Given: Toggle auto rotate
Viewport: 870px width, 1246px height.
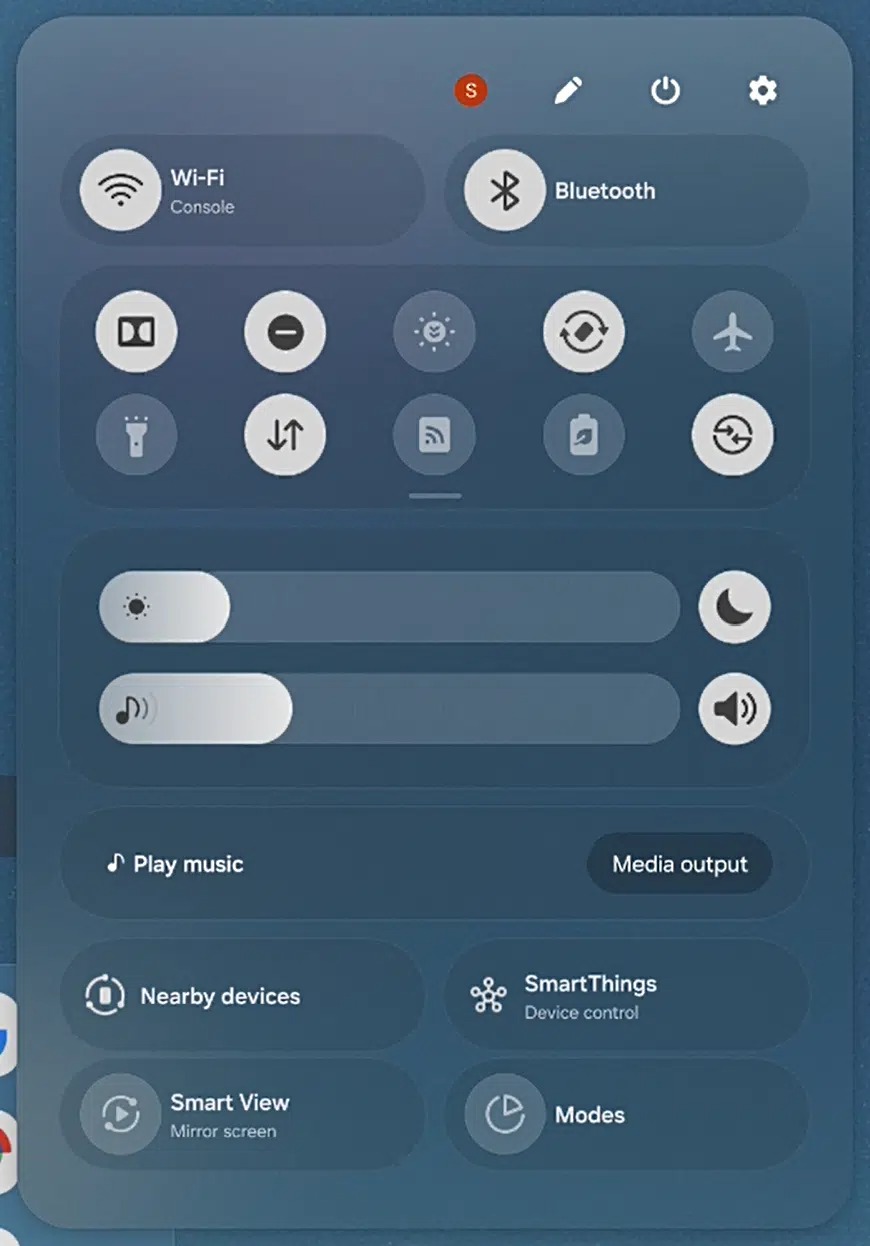Looking at the screenshot, I should pos(583,331).
